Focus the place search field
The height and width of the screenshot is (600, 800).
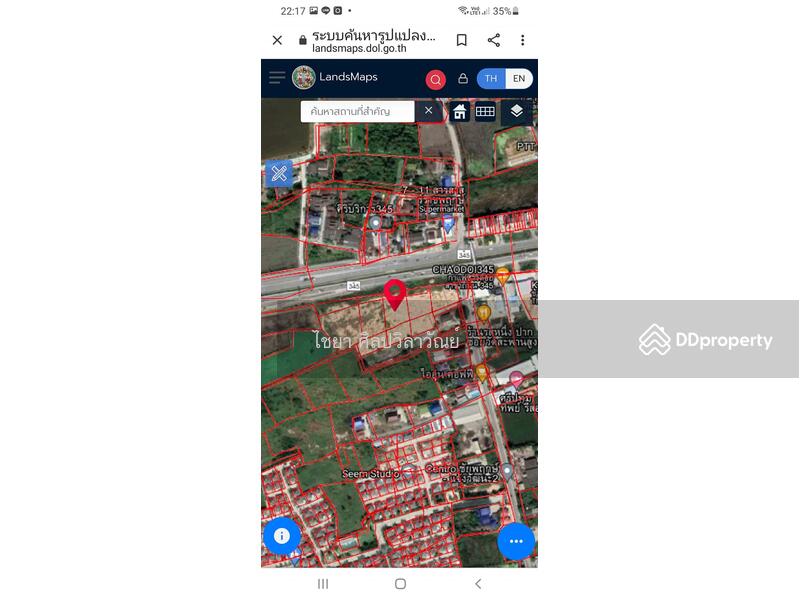(357, 111)
